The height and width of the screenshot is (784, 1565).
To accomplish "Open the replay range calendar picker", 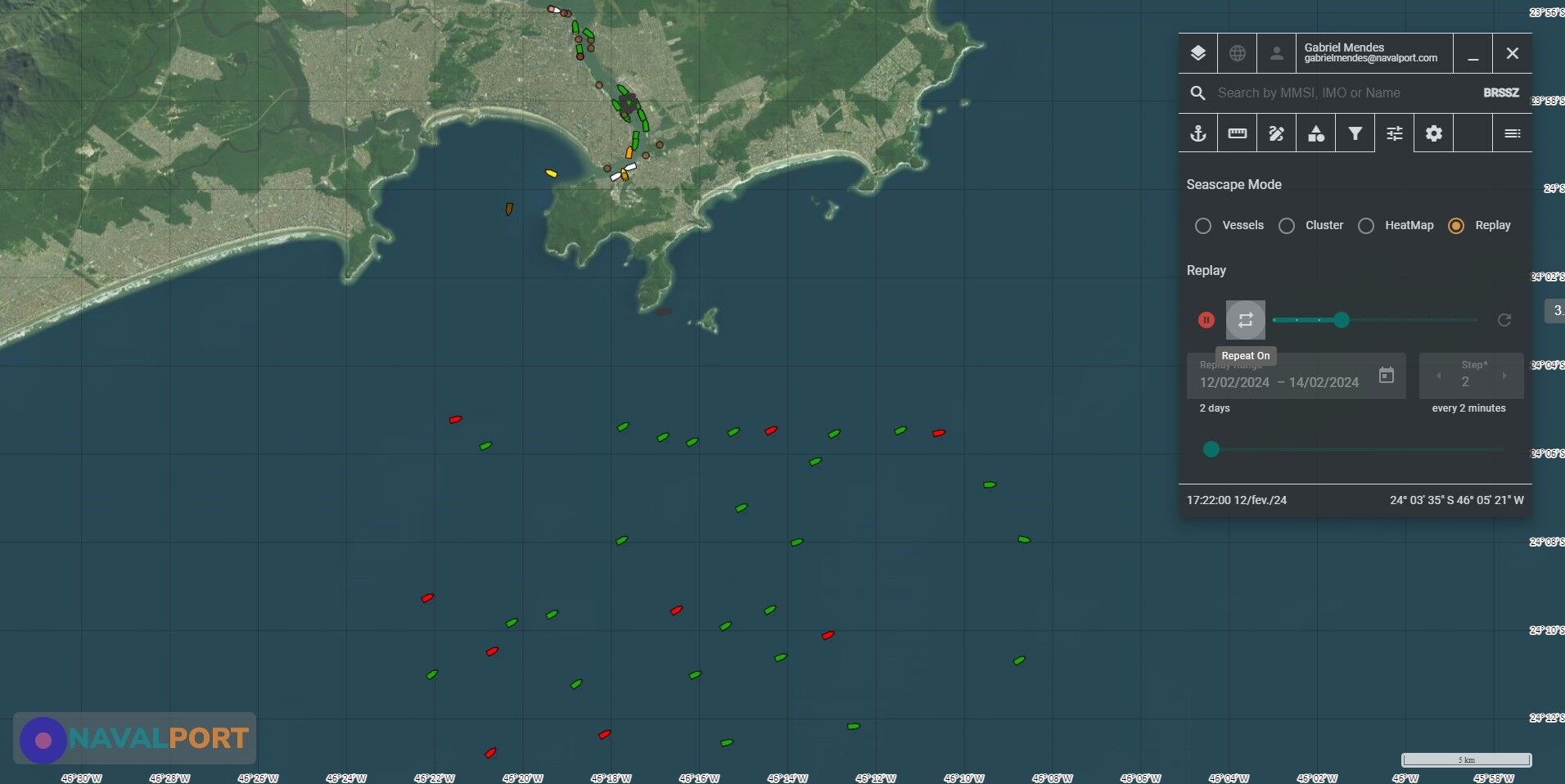I will [x=1386, y=376].
